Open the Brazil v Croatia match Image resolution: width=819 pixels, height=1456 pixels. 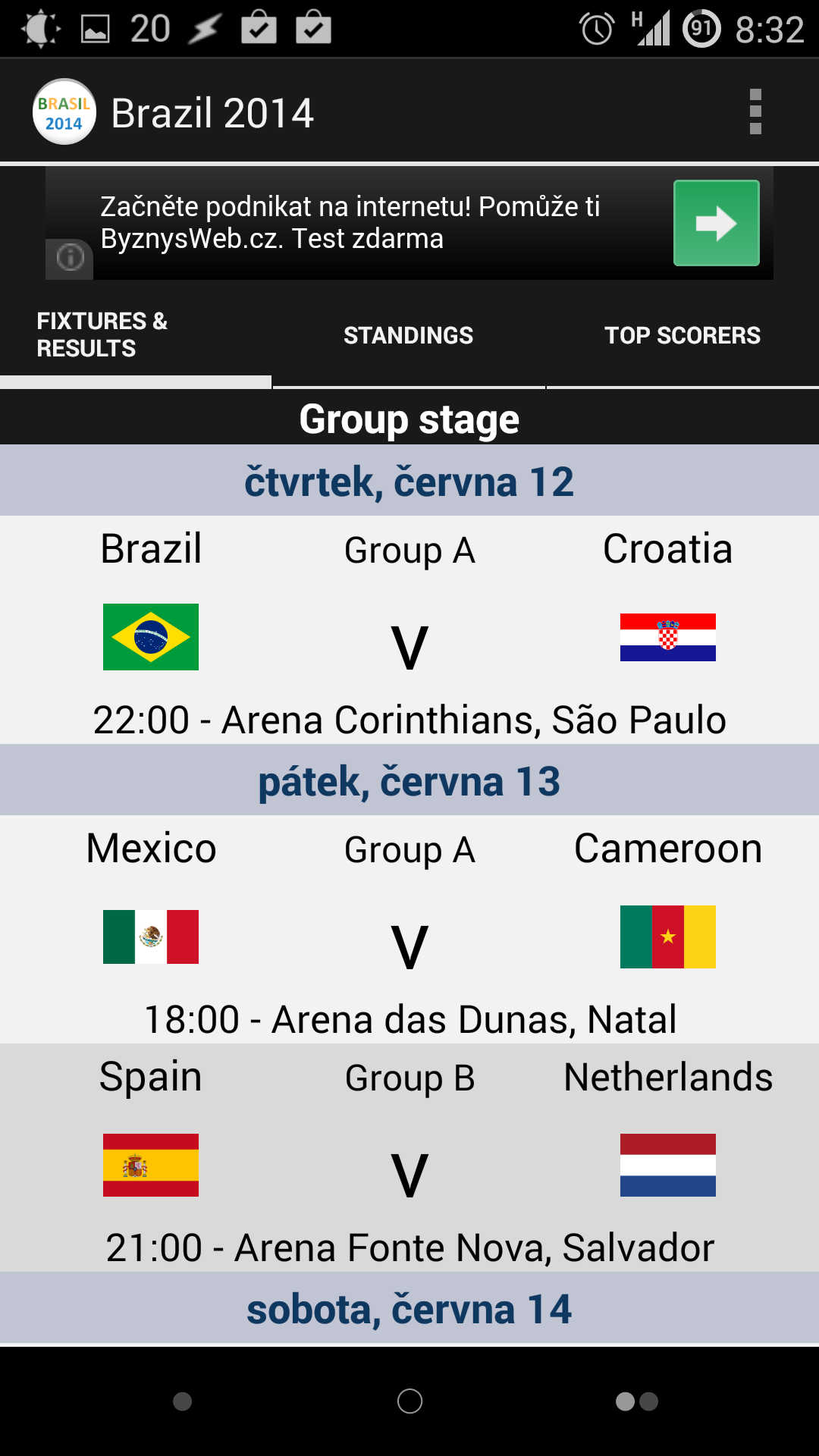point(409,629)
